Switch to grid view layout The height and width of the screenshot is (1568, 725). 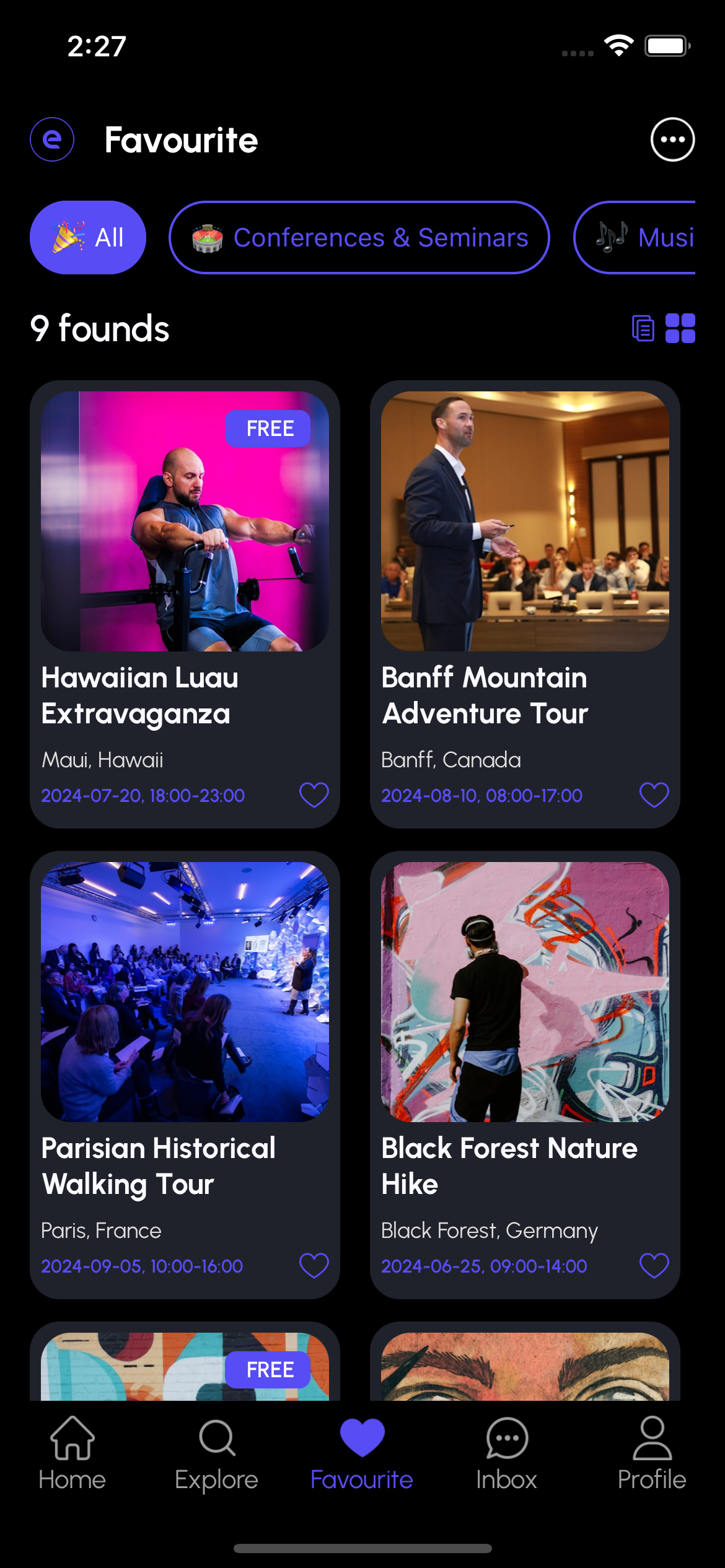tap(680, 328)
